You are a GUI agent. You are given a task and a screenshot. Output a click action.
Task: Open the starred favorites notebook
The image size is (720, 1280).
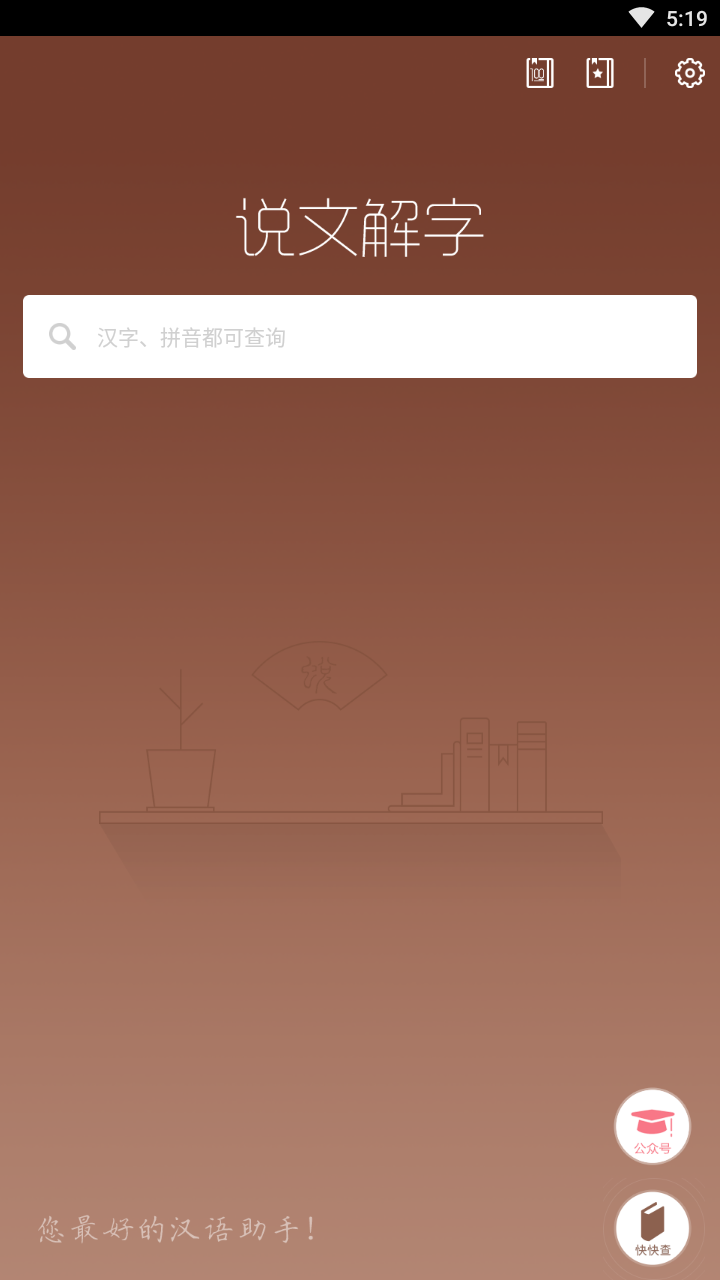[x=599, y=73]
